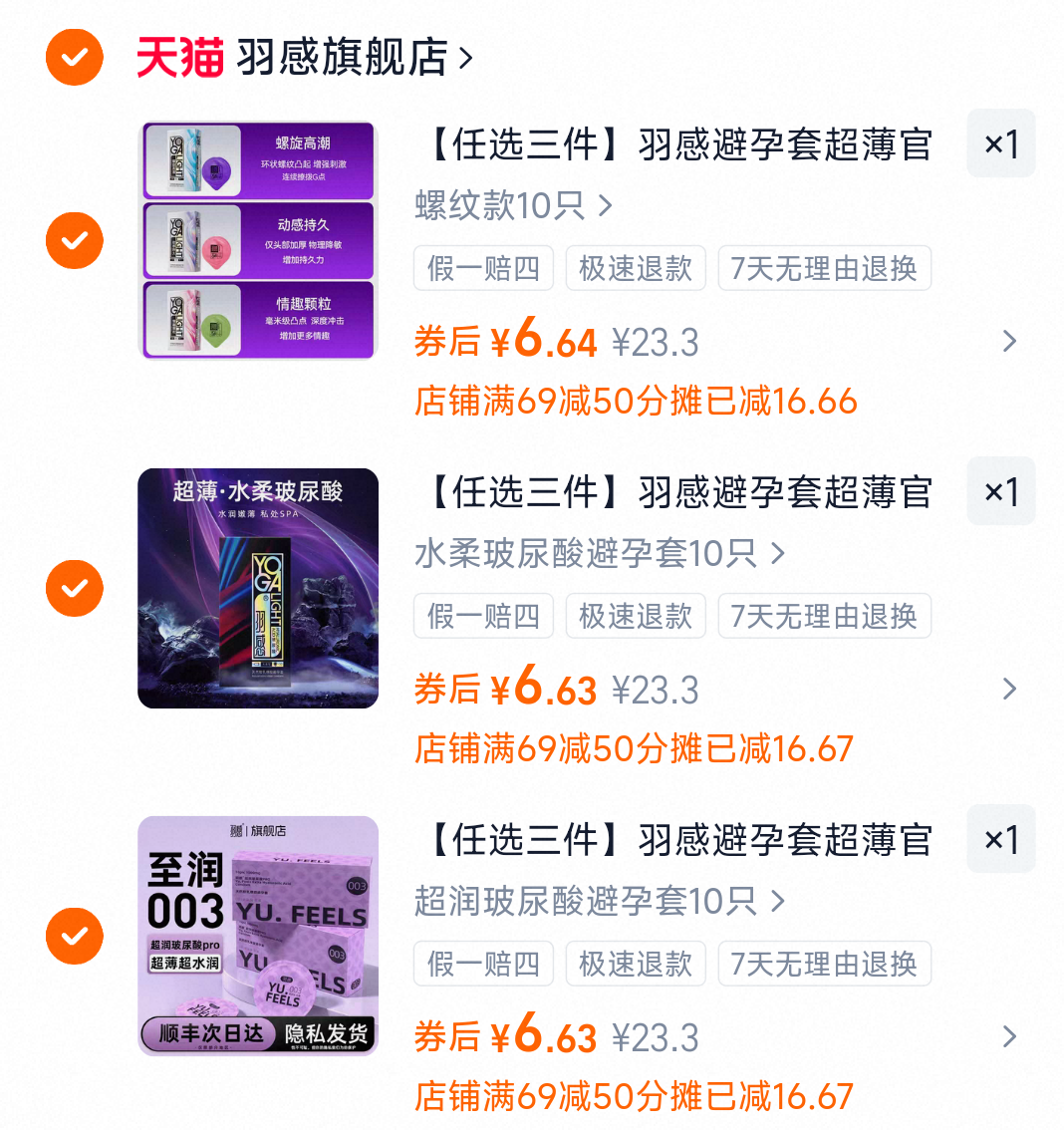The height and width of the screenshot is (1130, 1064).
Task: Click the arrow beside the third product price
Action: coord(1010,1037)
